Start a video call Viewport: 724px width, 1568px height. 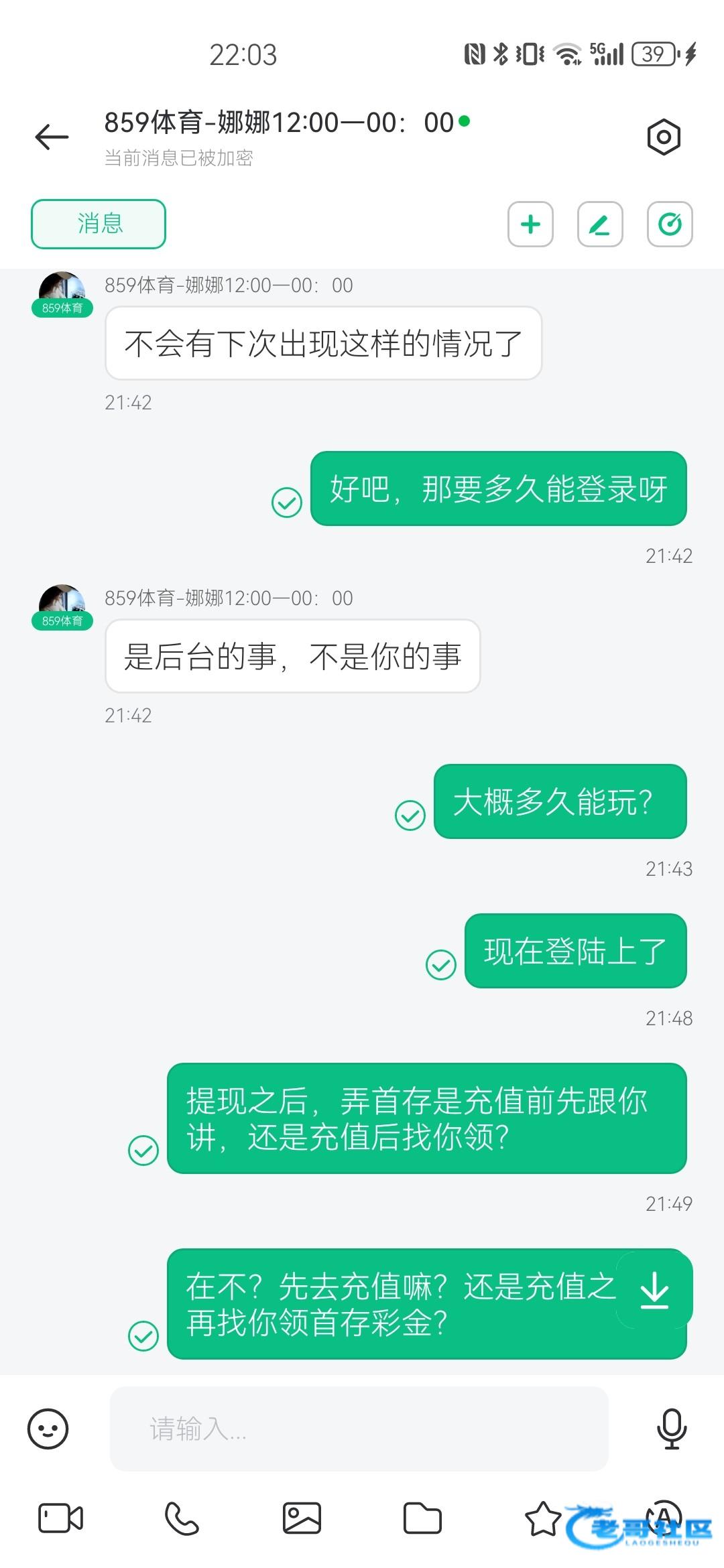60,1518
